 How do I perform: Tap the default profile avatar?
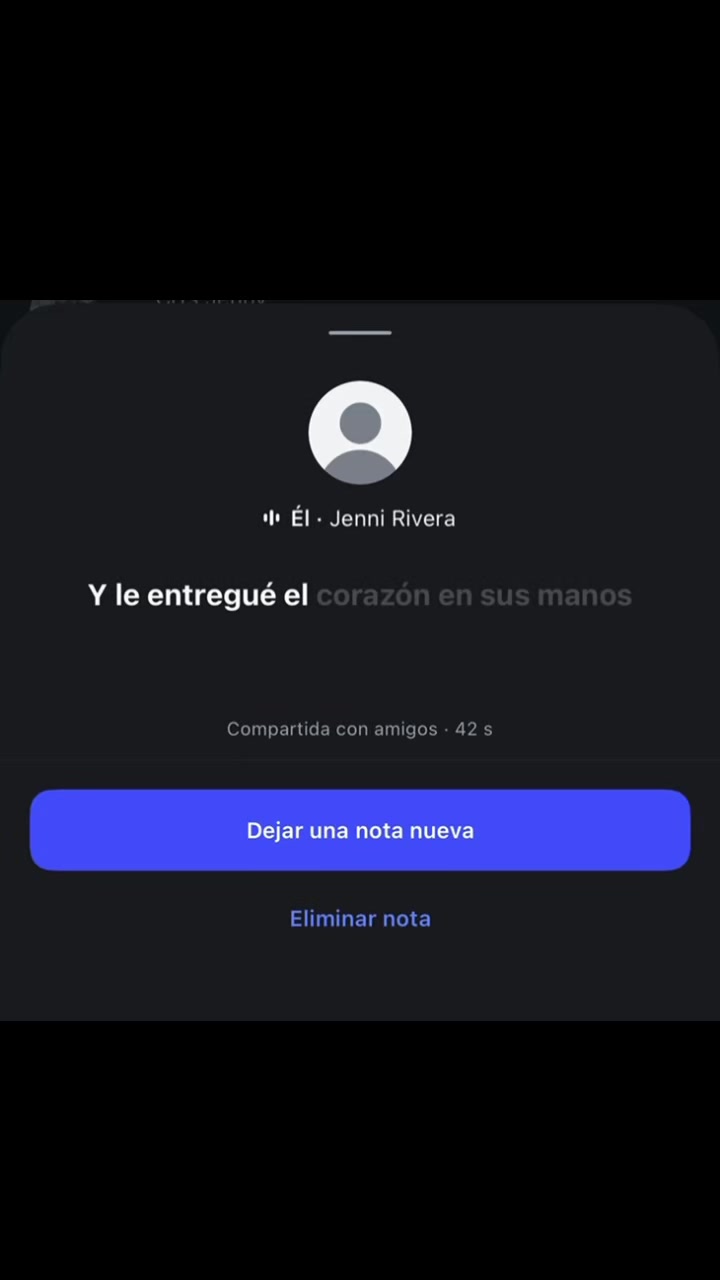point(360,432)
